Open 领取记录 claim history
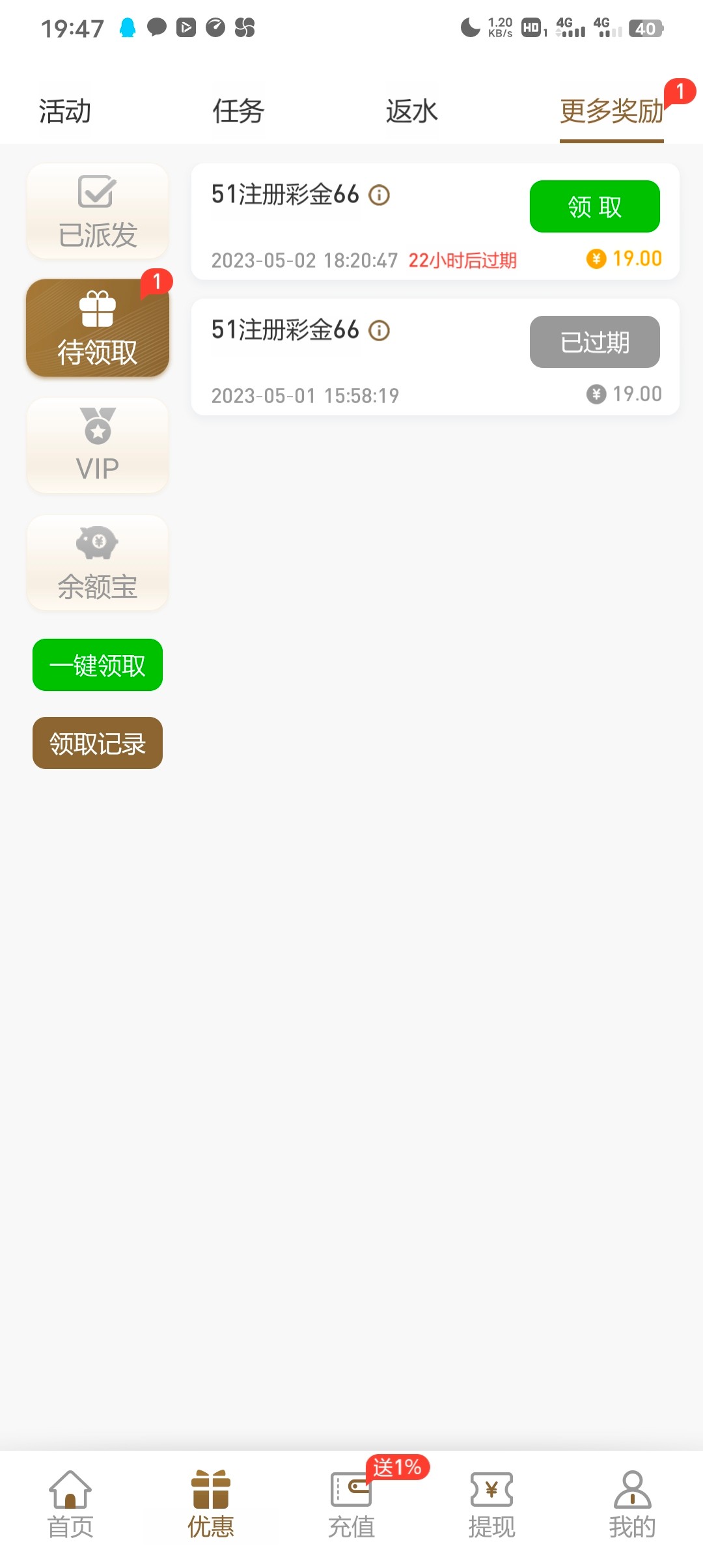Screen dimensions: 703x1568 [x=98, y=743]
